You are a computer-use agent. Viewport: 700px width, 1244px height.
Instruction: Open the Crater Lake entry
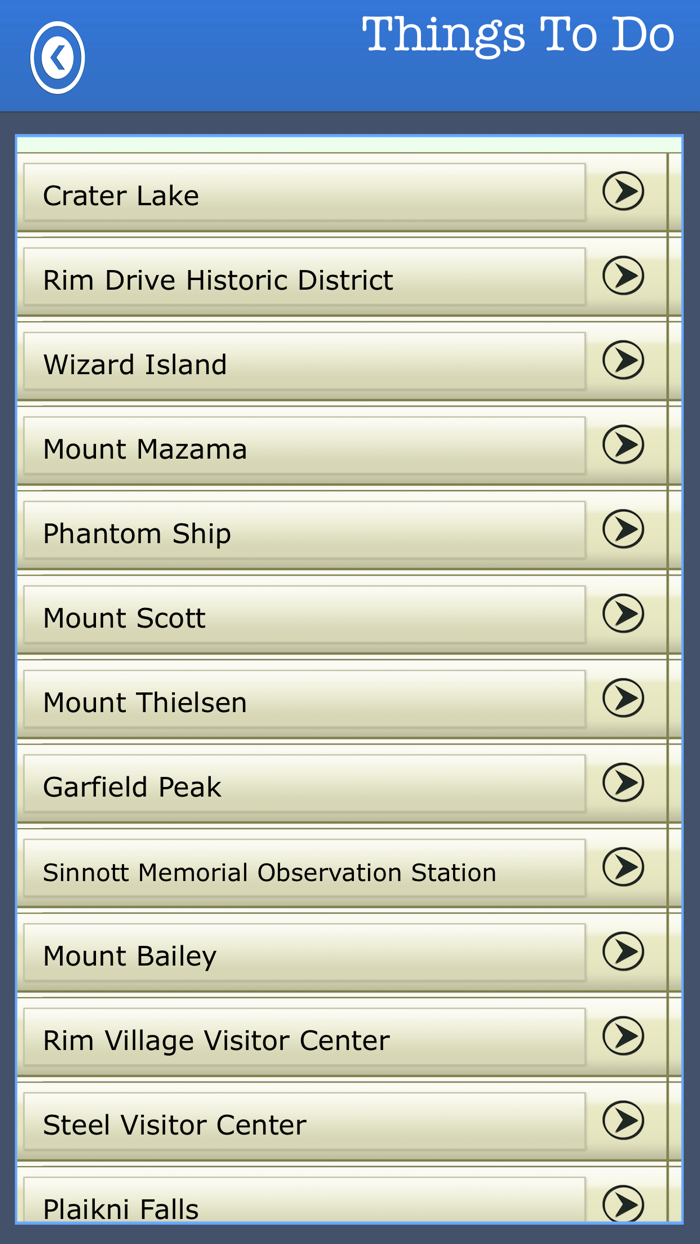point(342,192)
